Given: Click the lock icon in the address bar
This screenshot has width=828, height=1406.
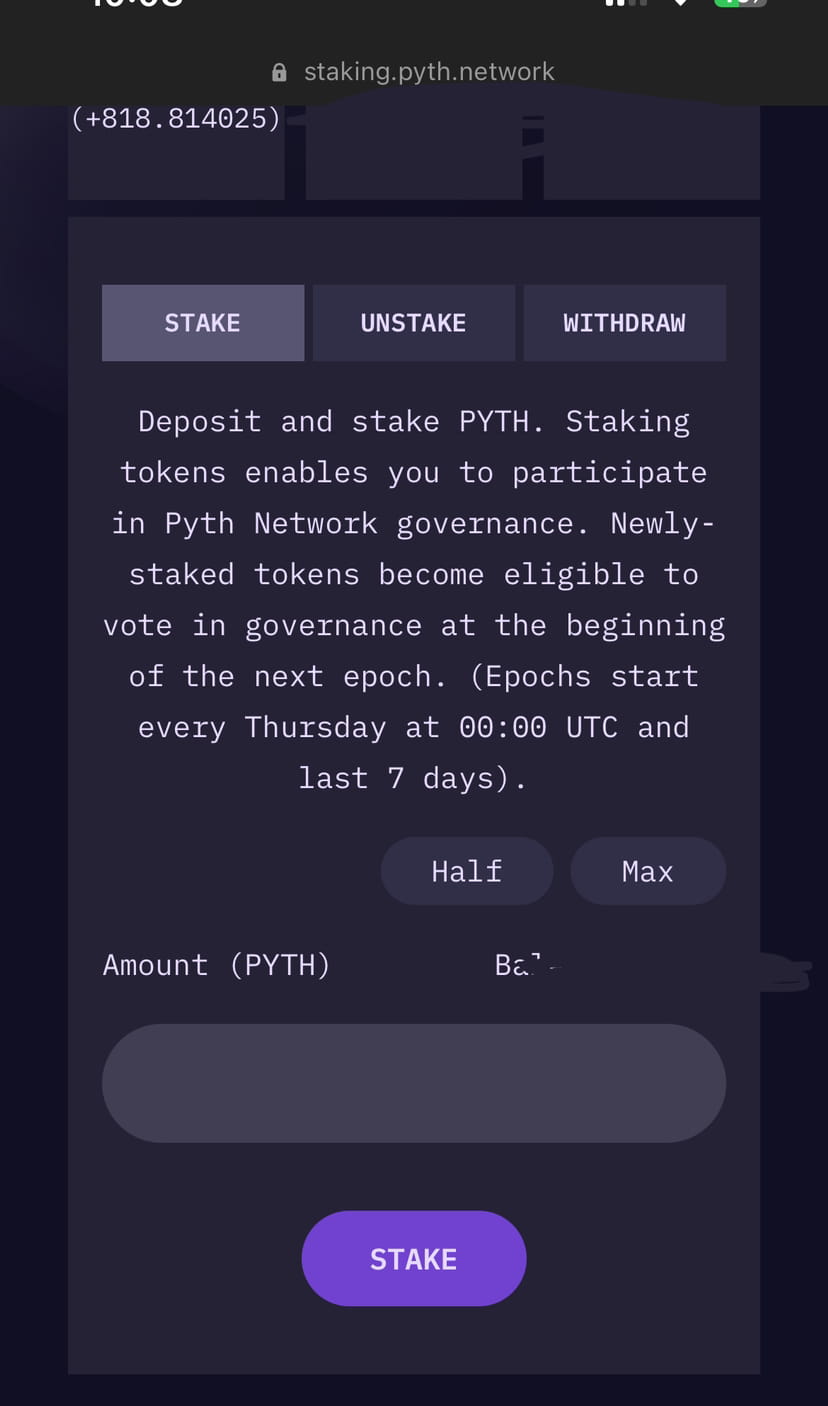Looking at the screenshot, I should pyautogui.click(x=279, y=71).
